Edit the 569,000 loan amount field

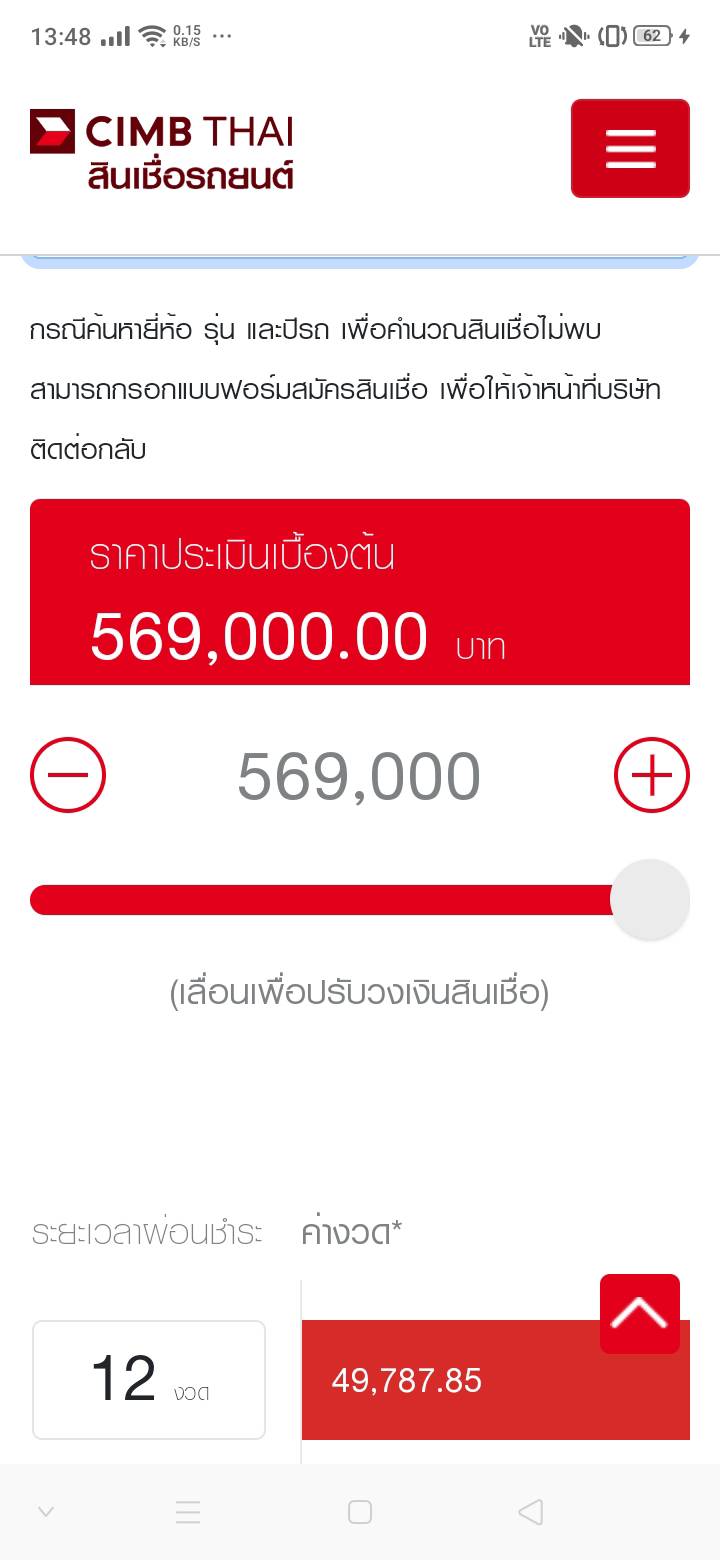click(x=359, y=777)
